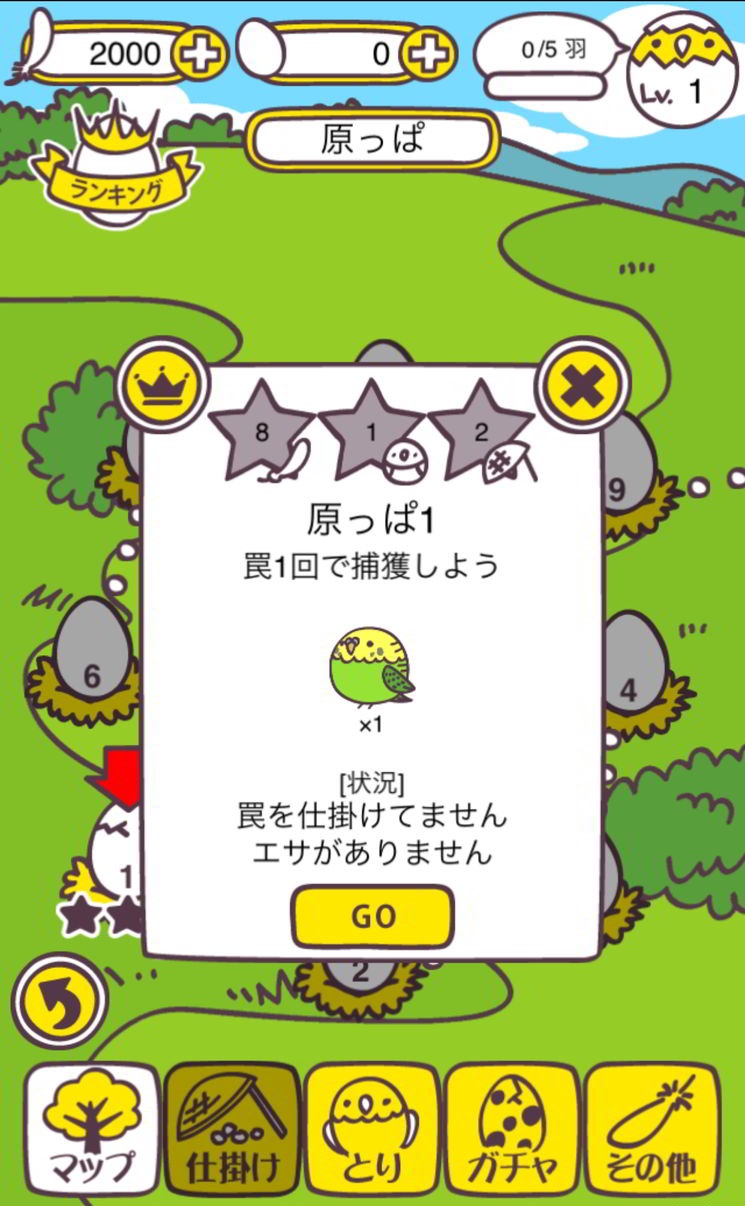
Task: Select egg stage 6 on the map
Action: point(90,657)
